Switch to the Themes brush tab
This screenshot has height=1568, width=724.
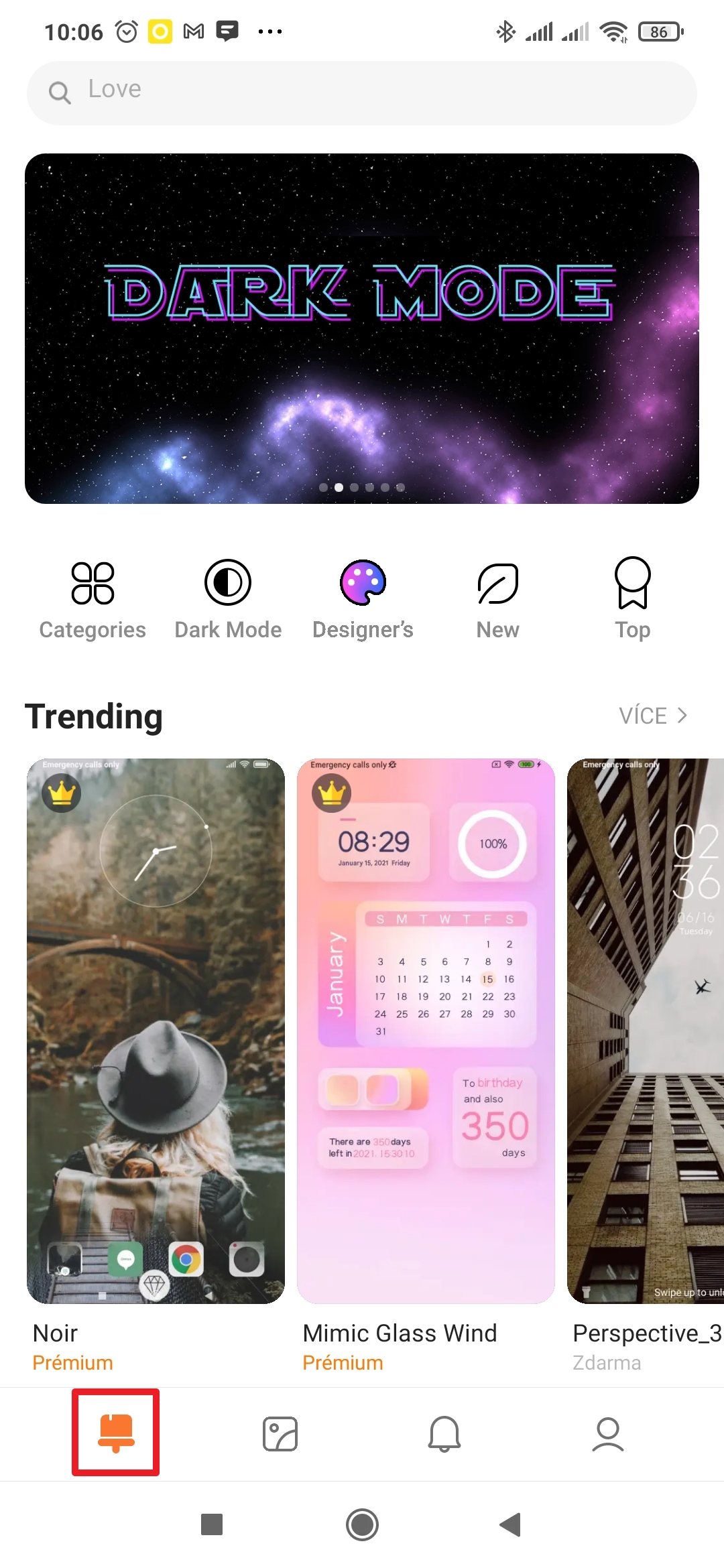click(116, 1433)
